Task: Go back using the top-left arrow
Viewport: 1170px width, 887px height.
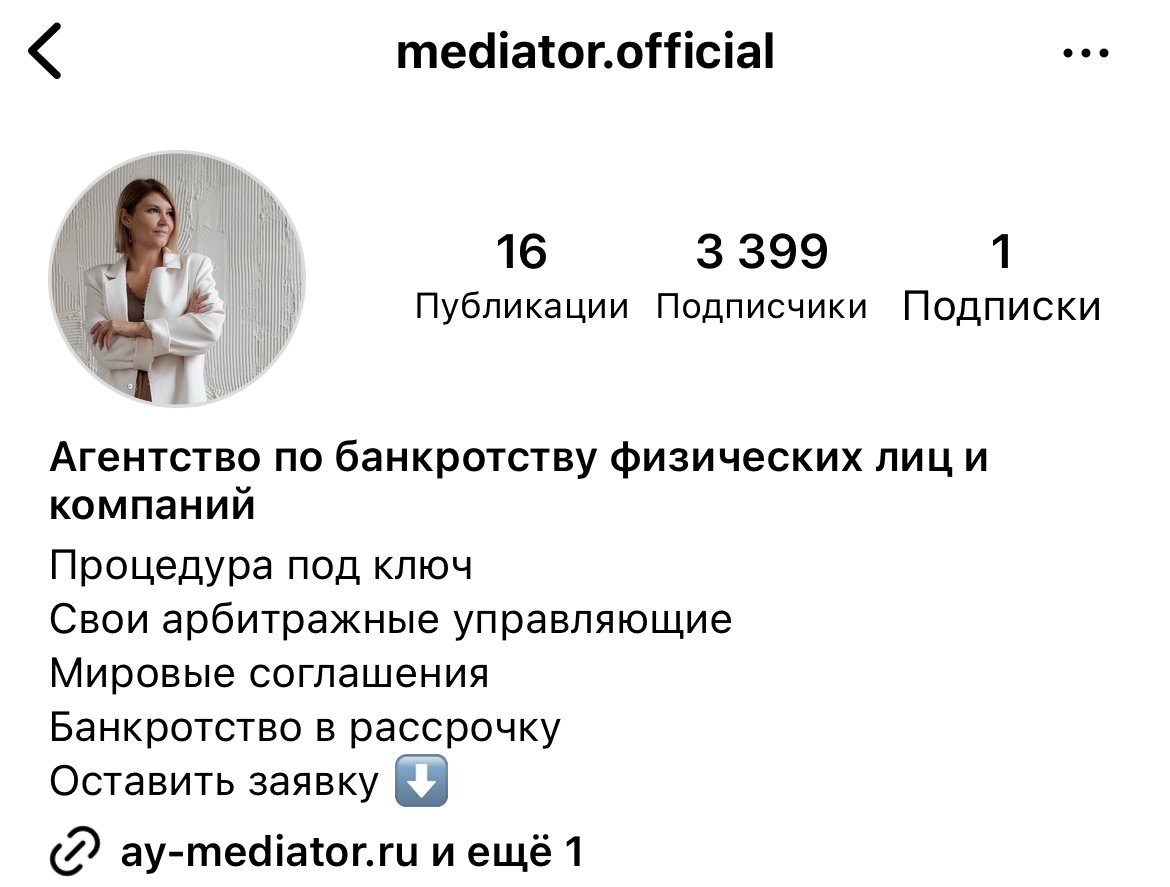Action: pos(46,53)
